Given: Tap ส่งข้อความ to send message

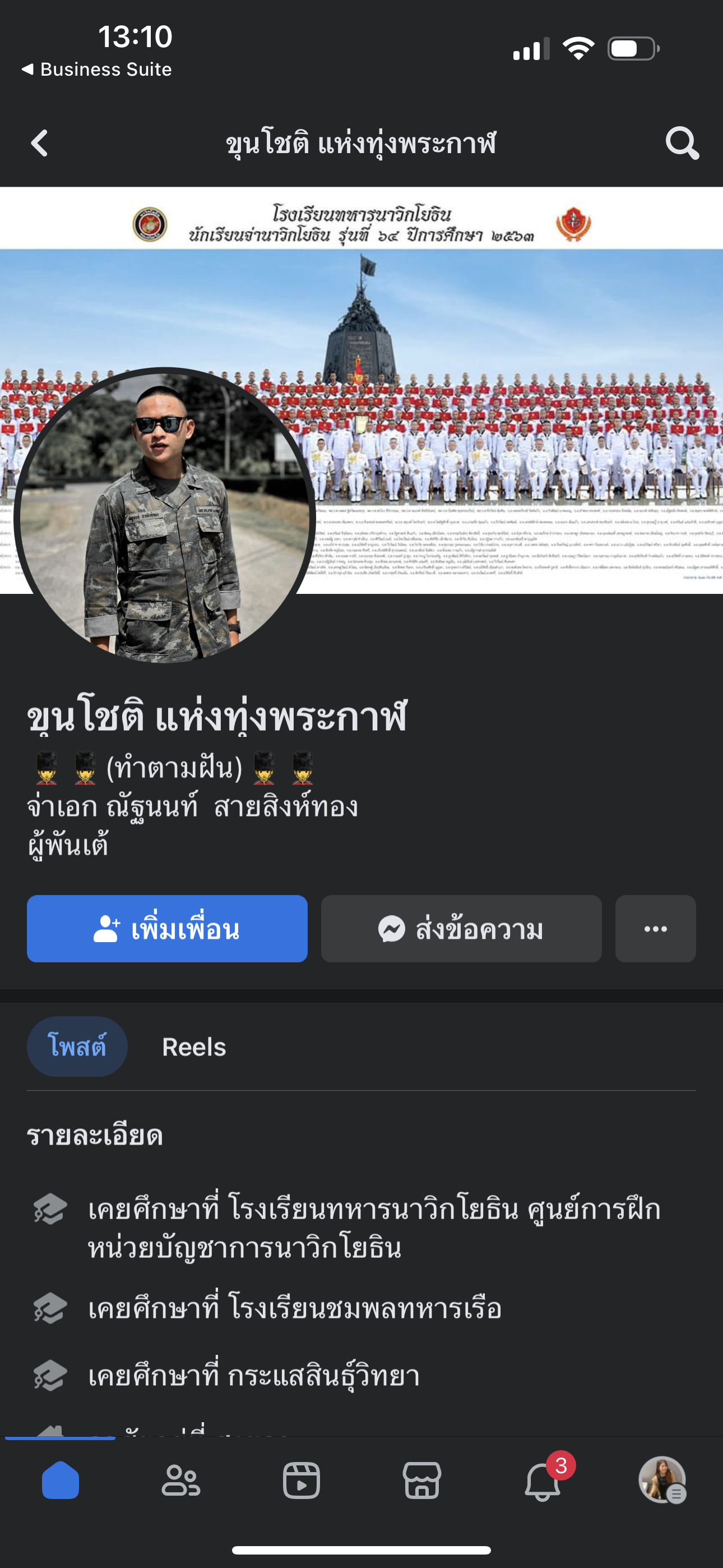Looking at the screenshot, I should (x=461, y=928).
